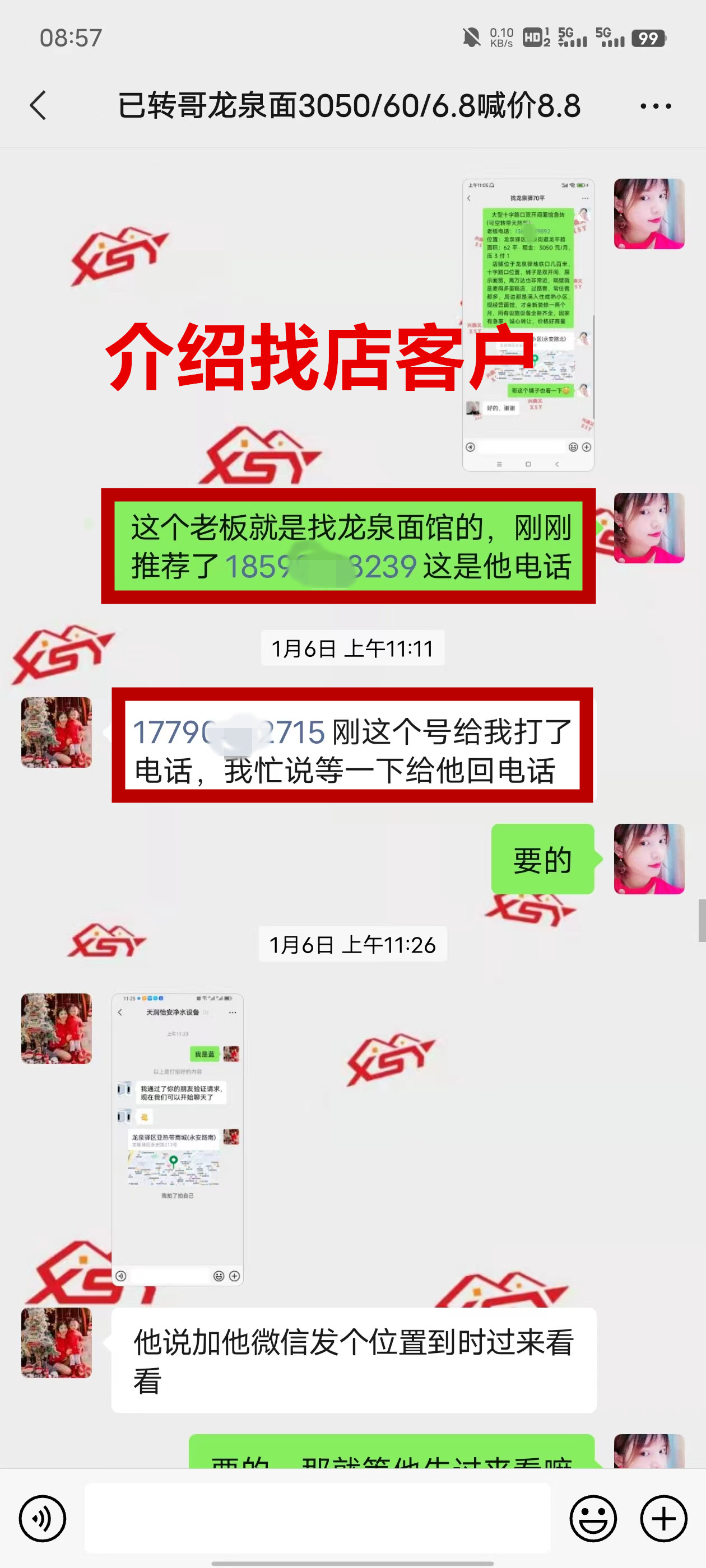Go back to the chat list
The height and width of the screenshot is (1568, 706).
tap(38, 106)
